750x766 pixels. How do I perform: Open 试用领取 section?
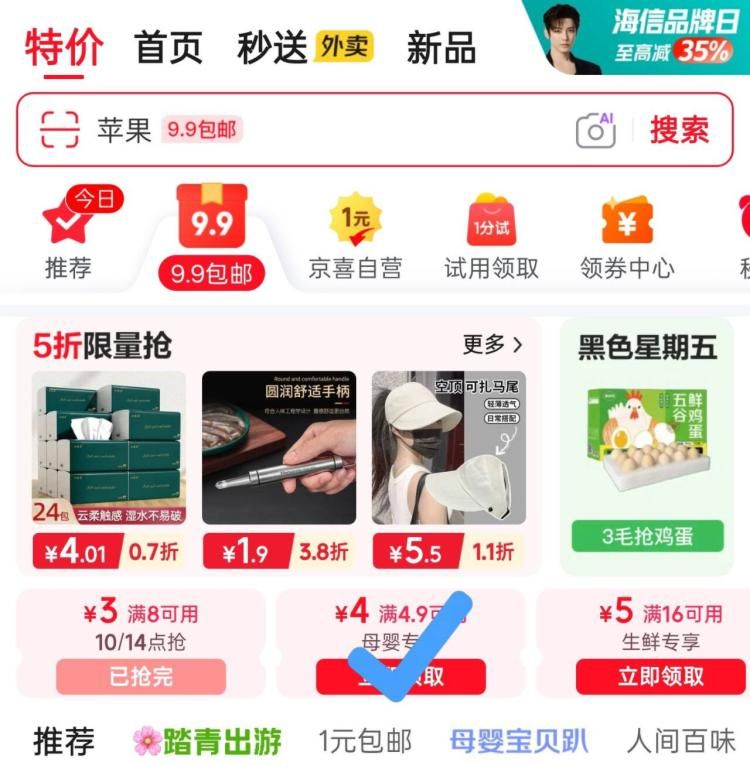click(x=491, y=237)
